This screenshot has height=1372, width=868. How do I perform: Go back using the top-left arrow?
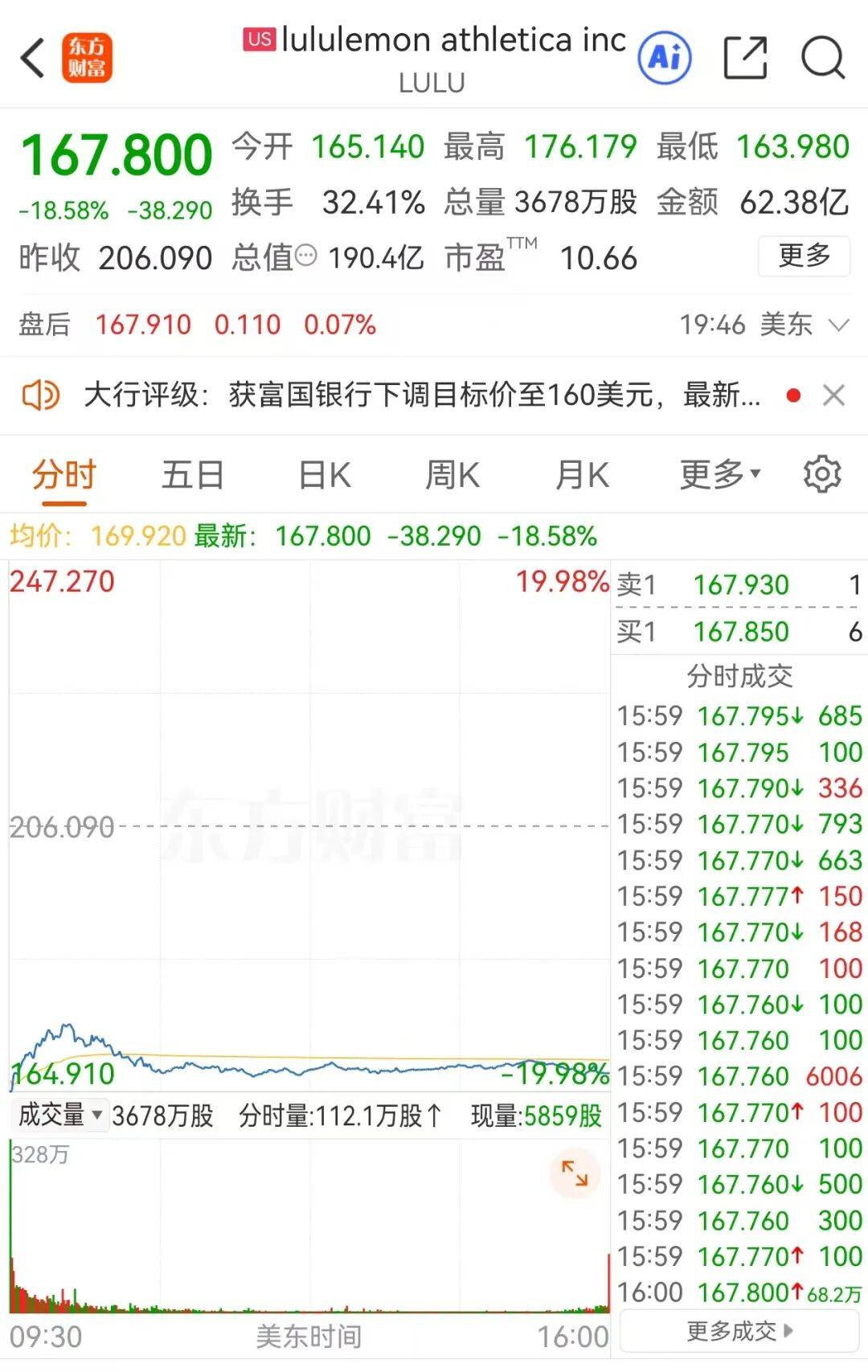(x=33, y=58)
